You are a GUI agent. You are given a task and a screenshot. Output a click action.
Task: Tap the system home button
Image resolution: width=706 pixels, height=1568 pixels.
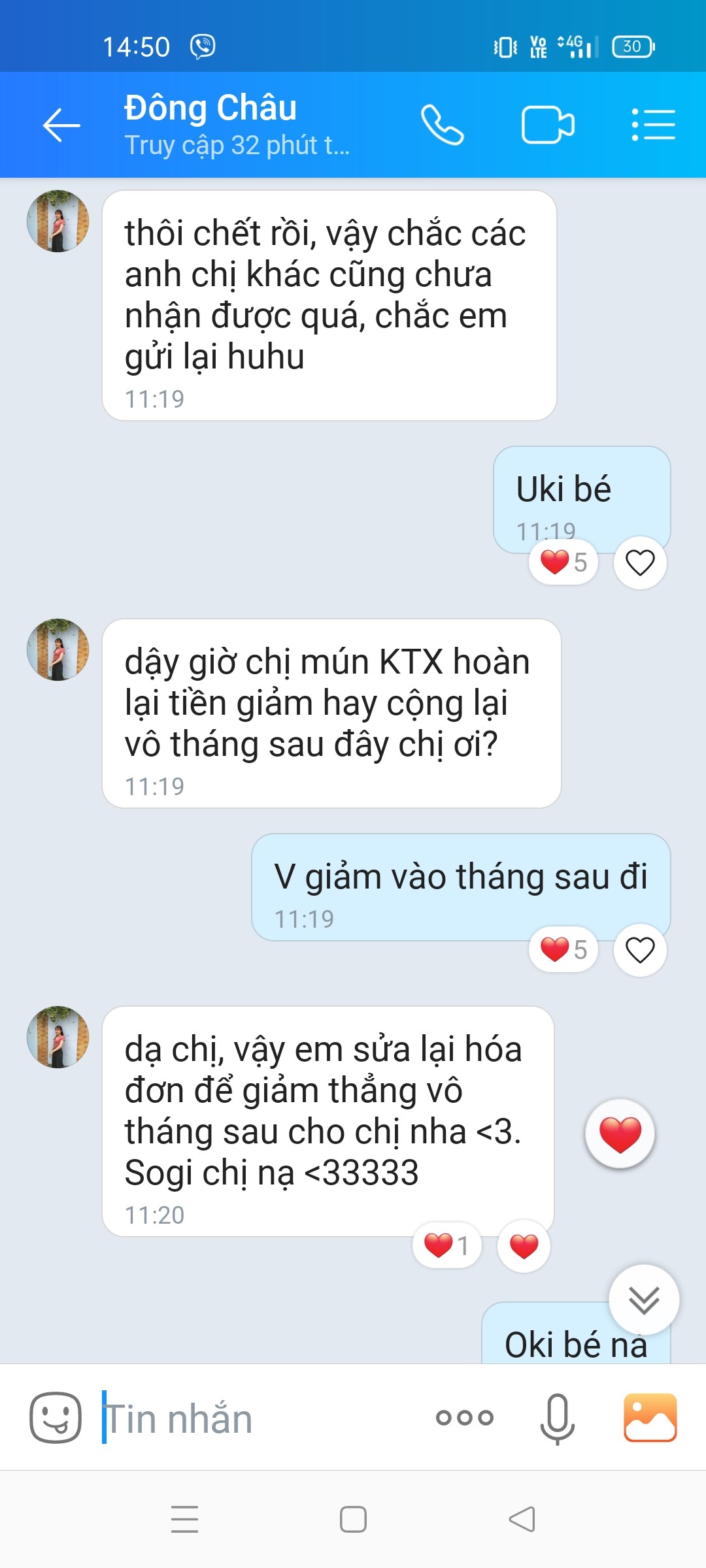[x=353, y=1519]
